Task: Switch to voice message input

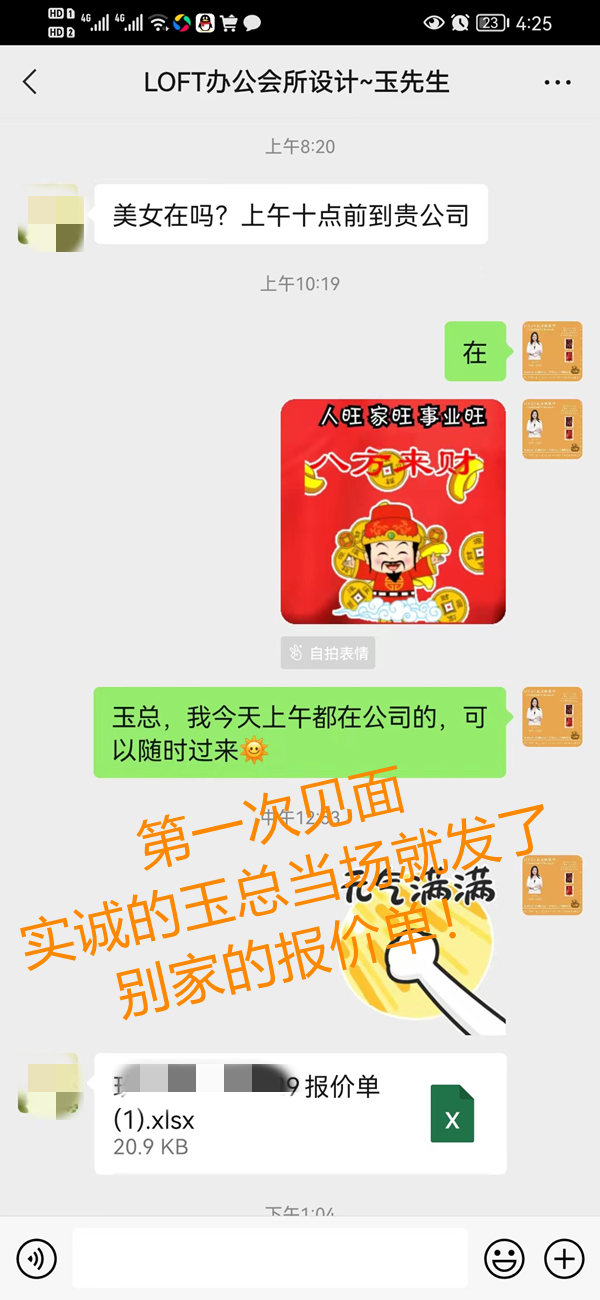Action: [x=36, y=1258]
